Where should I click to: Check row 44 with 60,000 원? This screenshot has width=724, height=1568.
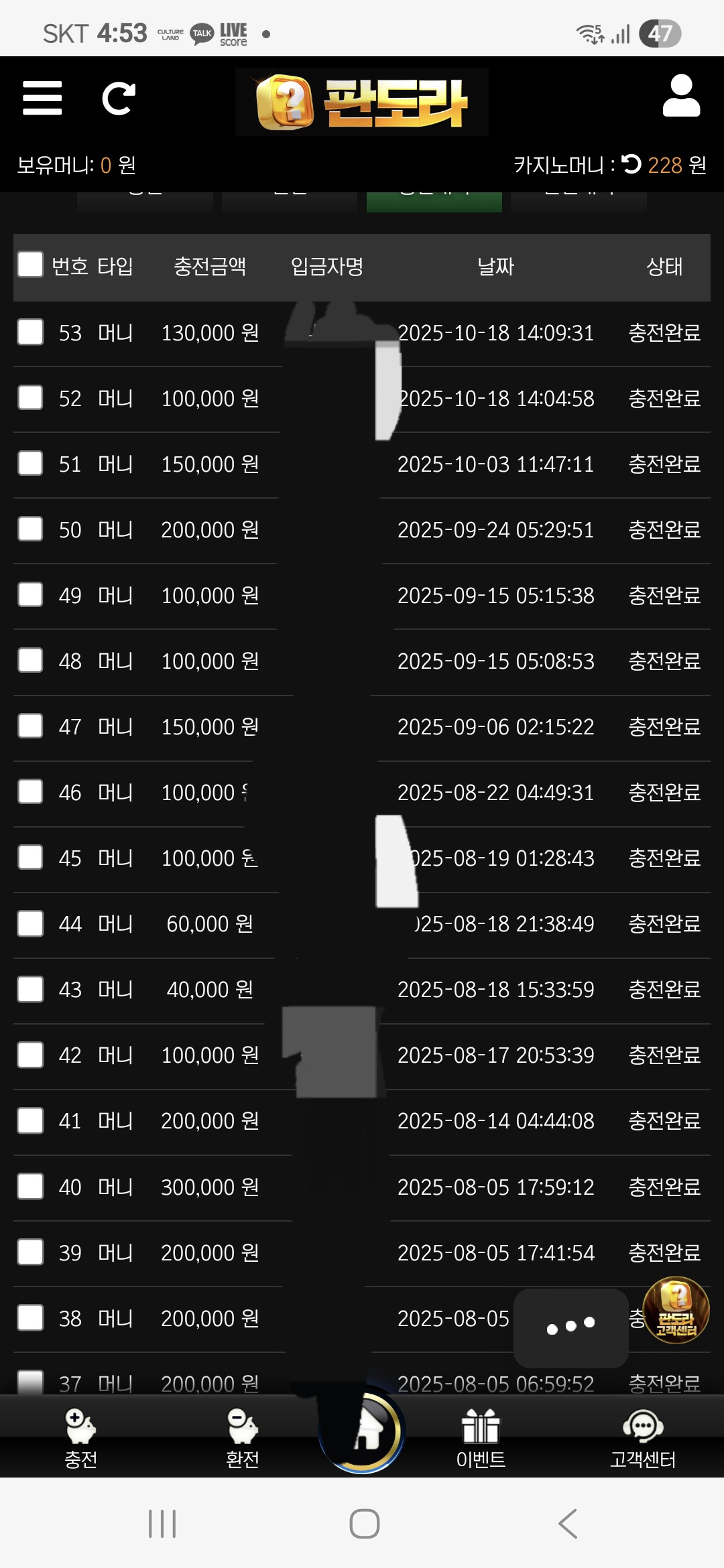click(x=30, y=923)
